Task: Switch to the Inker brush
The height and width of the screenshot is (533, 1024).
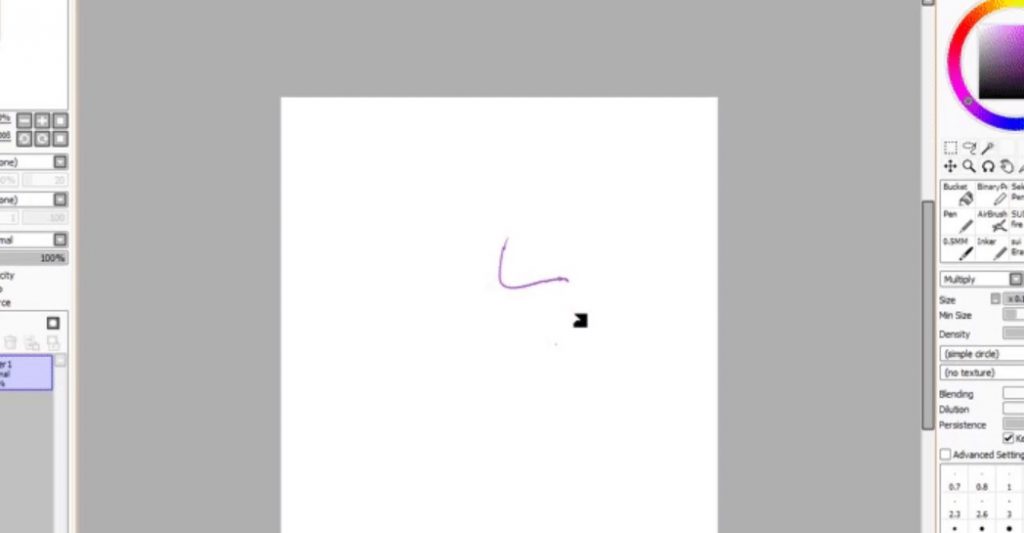Action: coord(992,248)
